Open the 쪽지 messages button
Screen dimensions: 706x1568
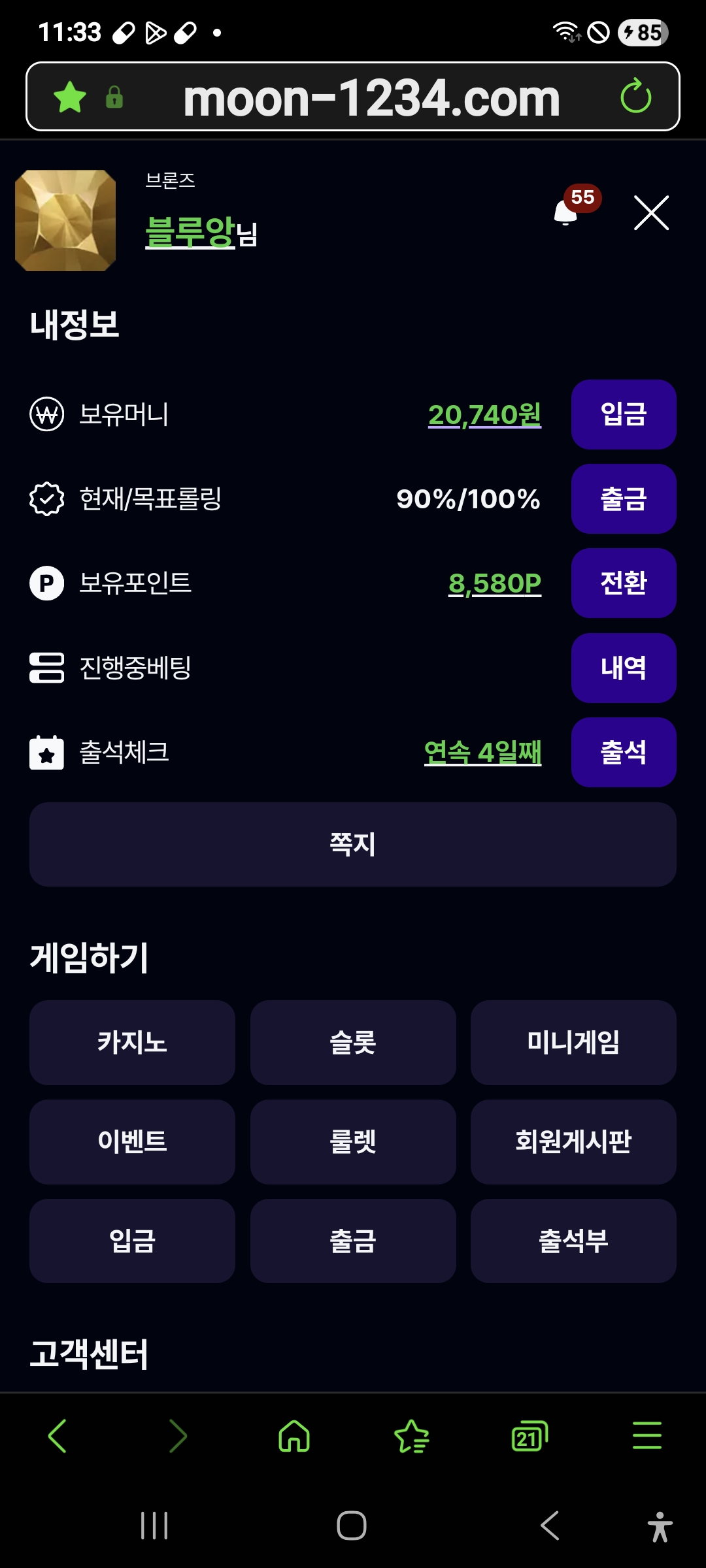(353, 844)
